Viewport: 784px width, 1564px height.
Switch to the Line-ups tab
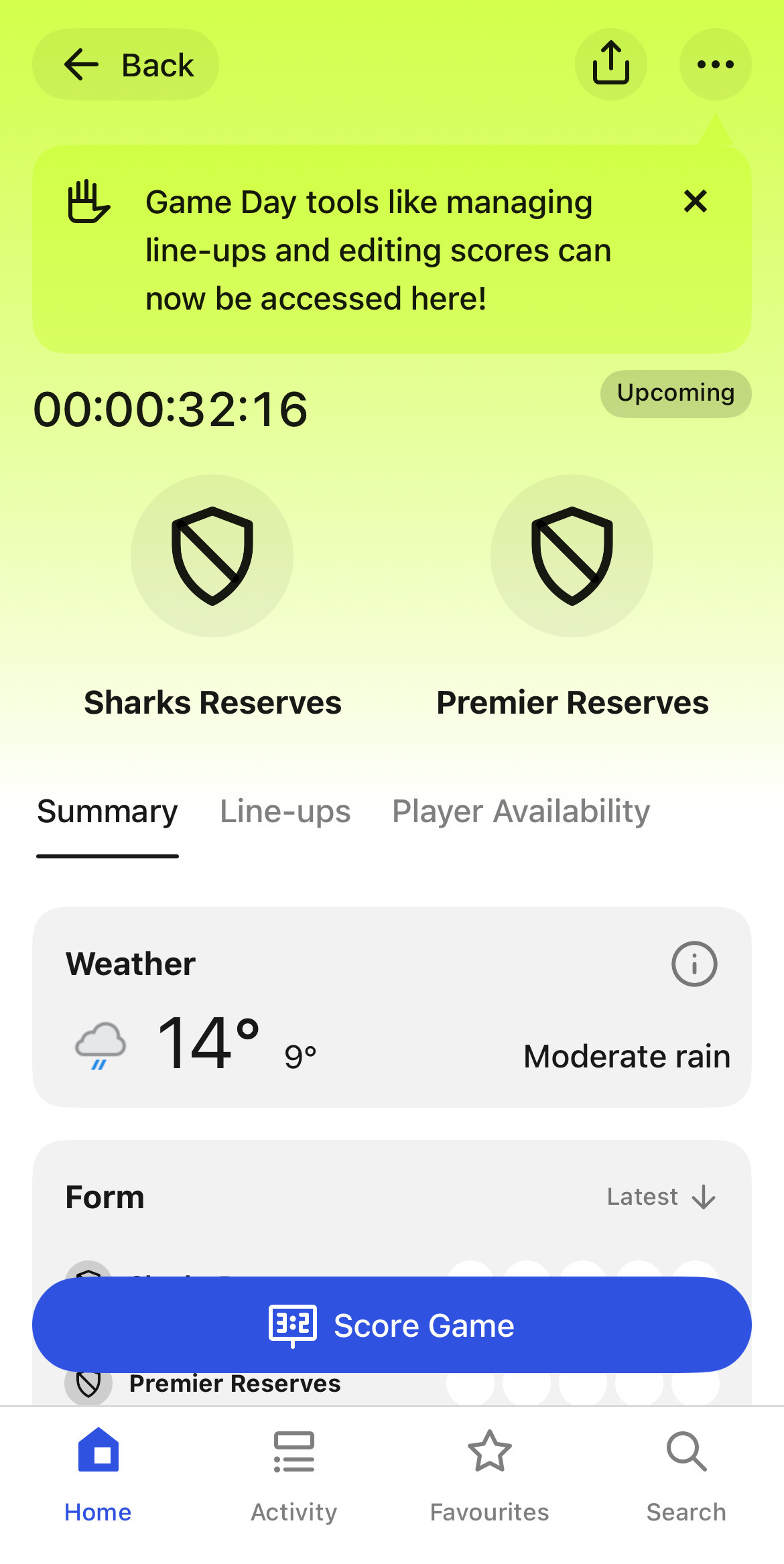[285, 812]
